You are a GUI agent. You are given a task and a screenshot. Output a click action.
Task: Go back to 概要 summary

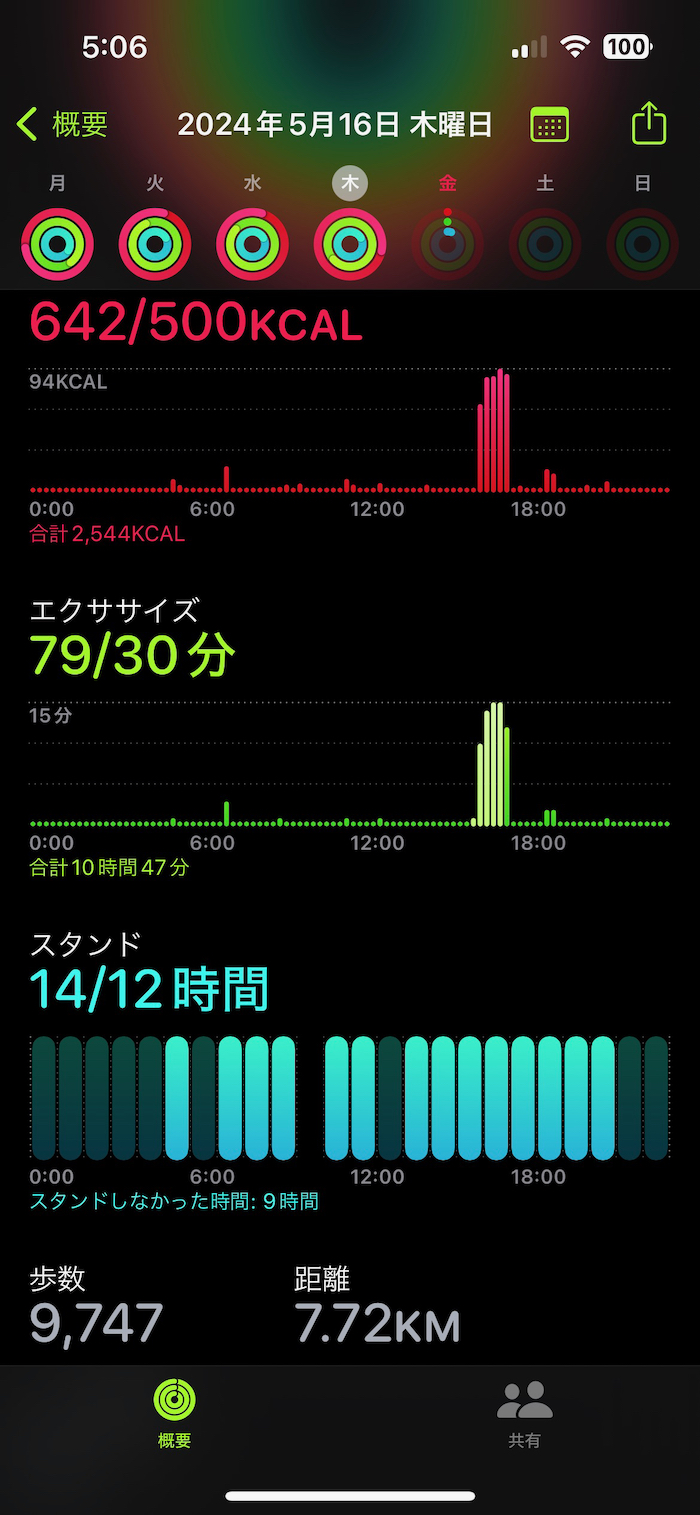(x=62, y=125)
